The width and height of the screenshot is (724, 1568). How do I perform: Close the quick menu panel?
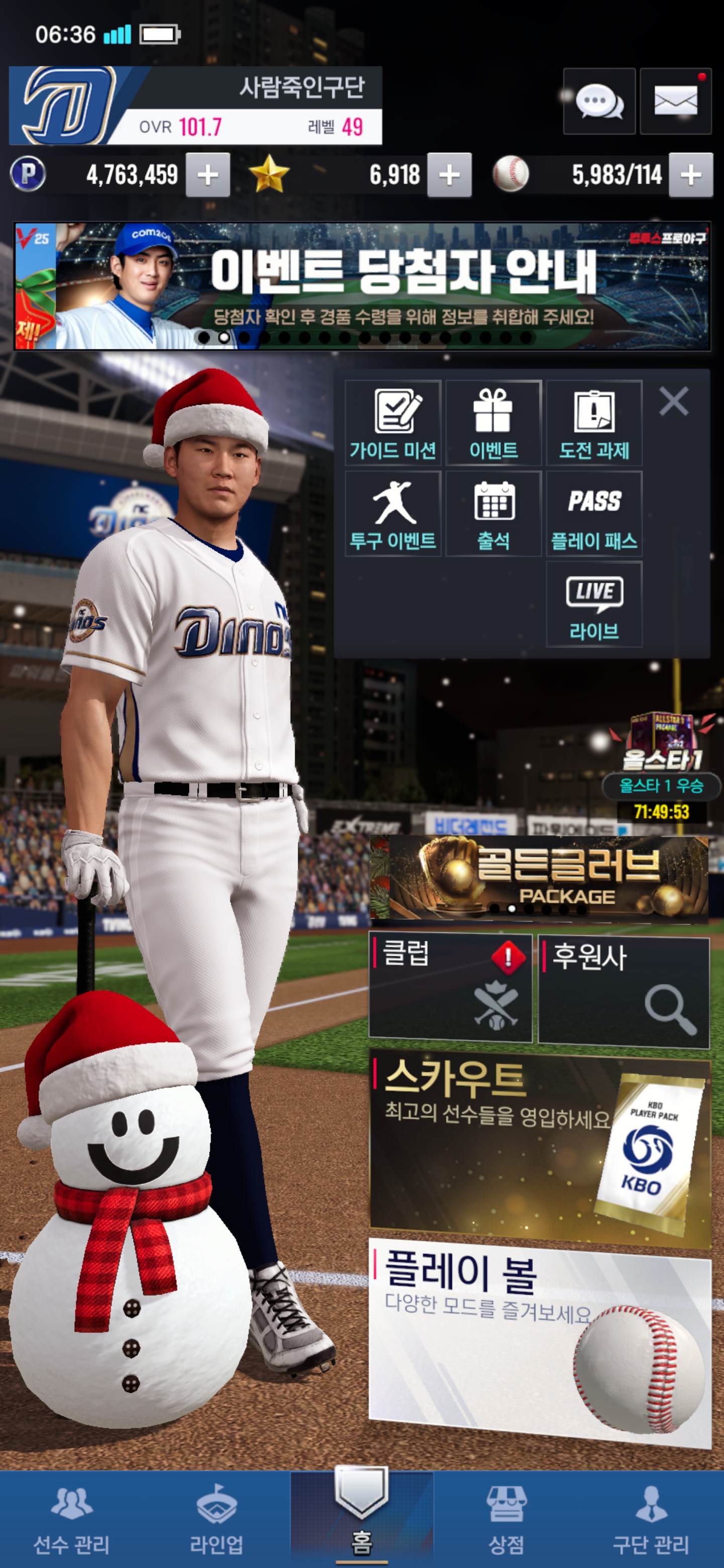[673, 402]
